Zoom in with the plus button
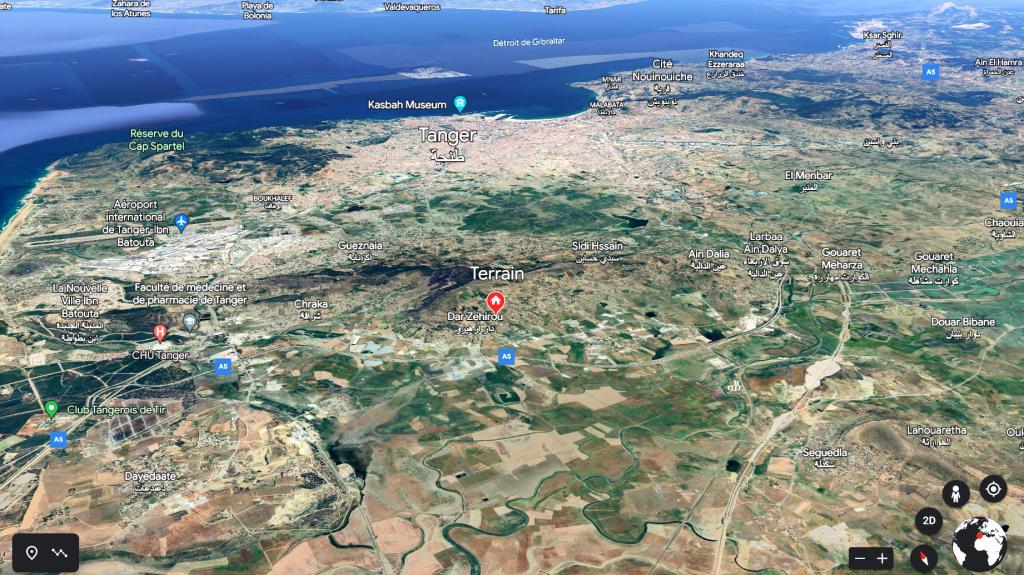 (x=882, y=559)
